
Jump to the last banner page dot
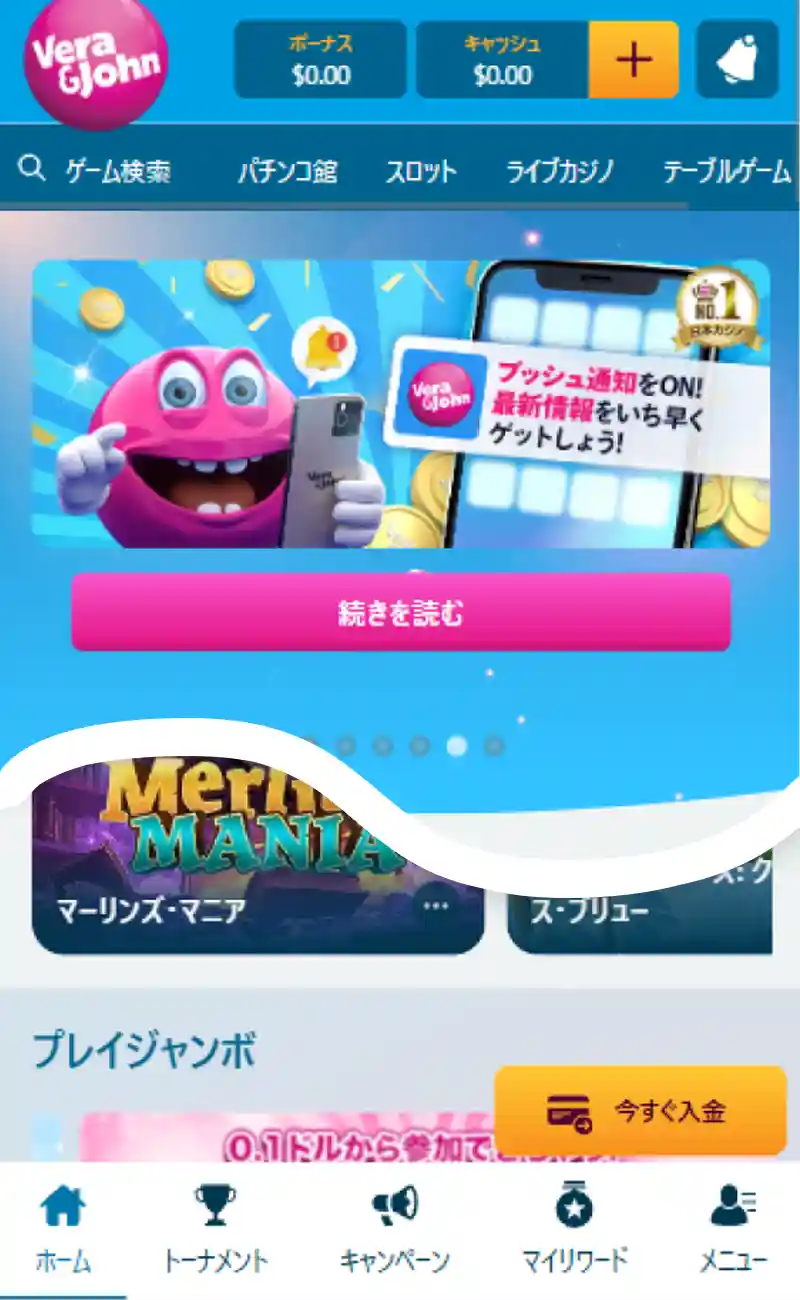494,746
